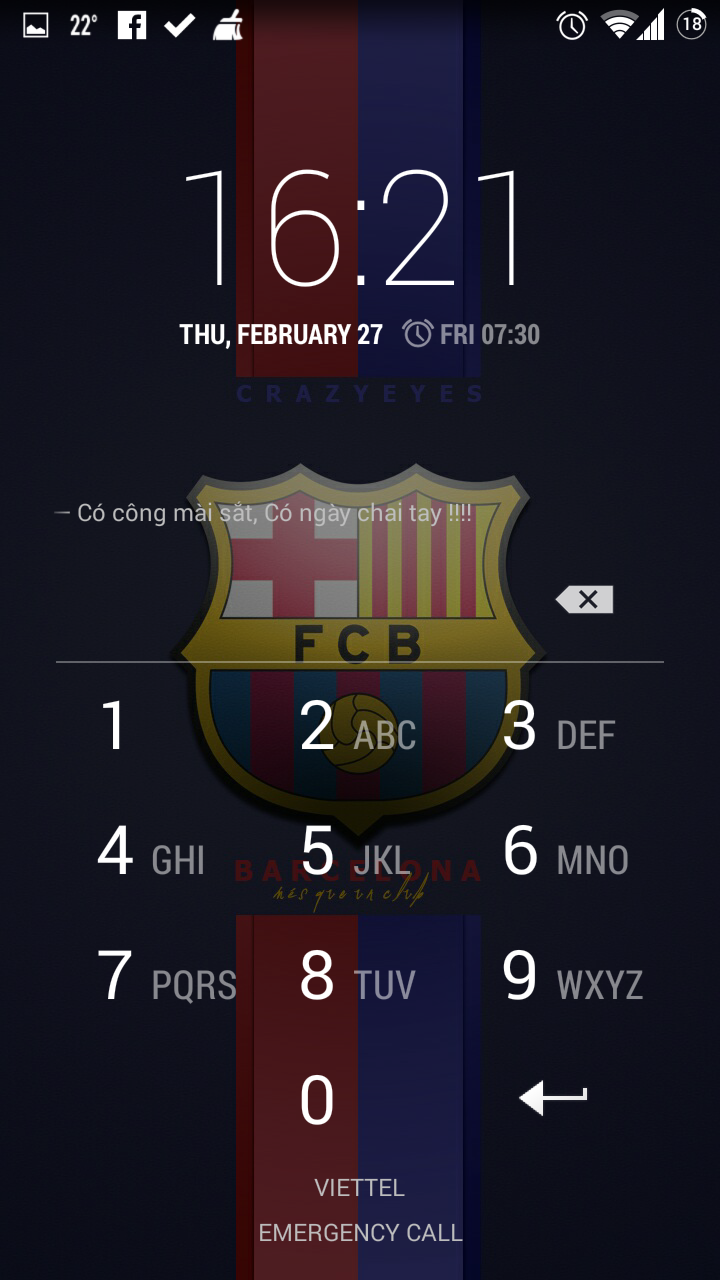Enter digit 2 ABC on the keypad
720x1280 pixels.
pyautogui.click(x=359, y=725)
